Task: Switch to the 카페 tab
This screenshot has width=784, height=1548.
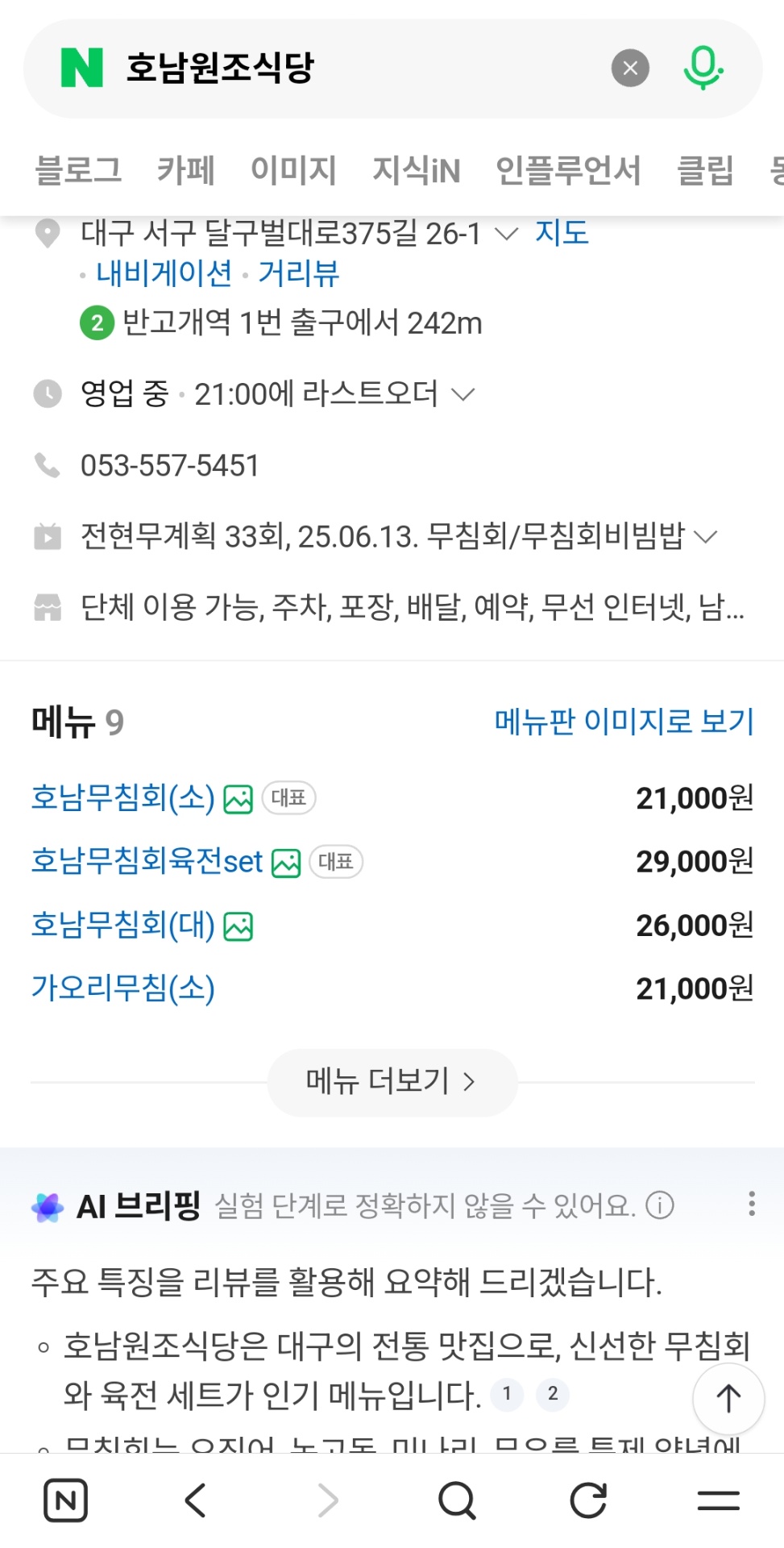Action: [x=185, y=170]
